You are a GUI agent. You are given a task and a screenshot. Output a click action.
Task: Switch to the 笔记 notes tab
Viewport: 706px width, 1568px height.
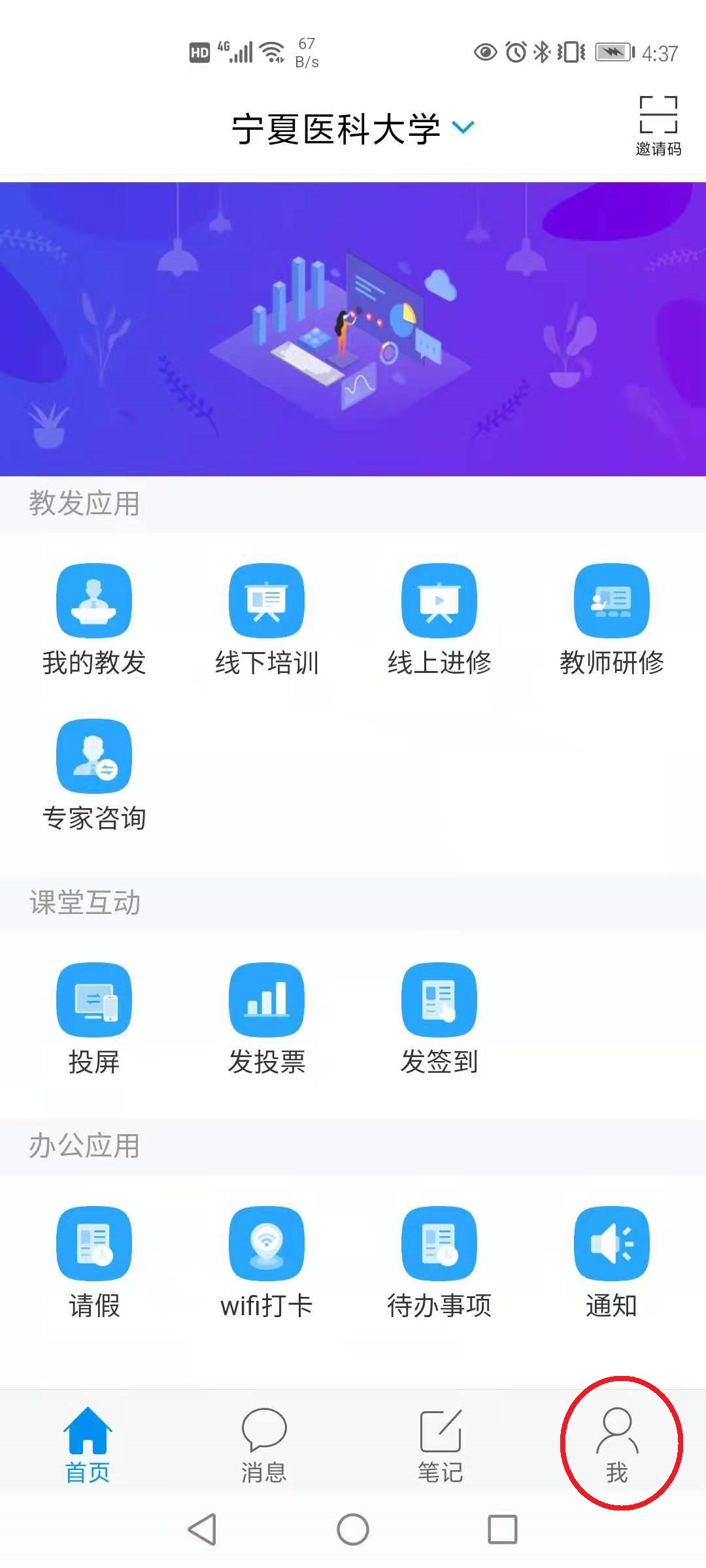coord(441,1445)
